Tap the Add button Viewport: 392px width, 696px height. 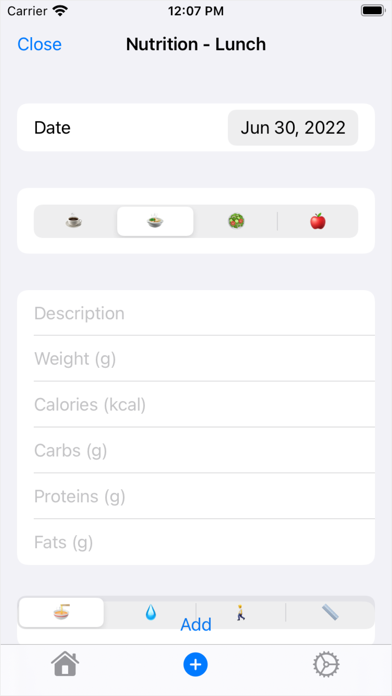(x=196, y=625)
